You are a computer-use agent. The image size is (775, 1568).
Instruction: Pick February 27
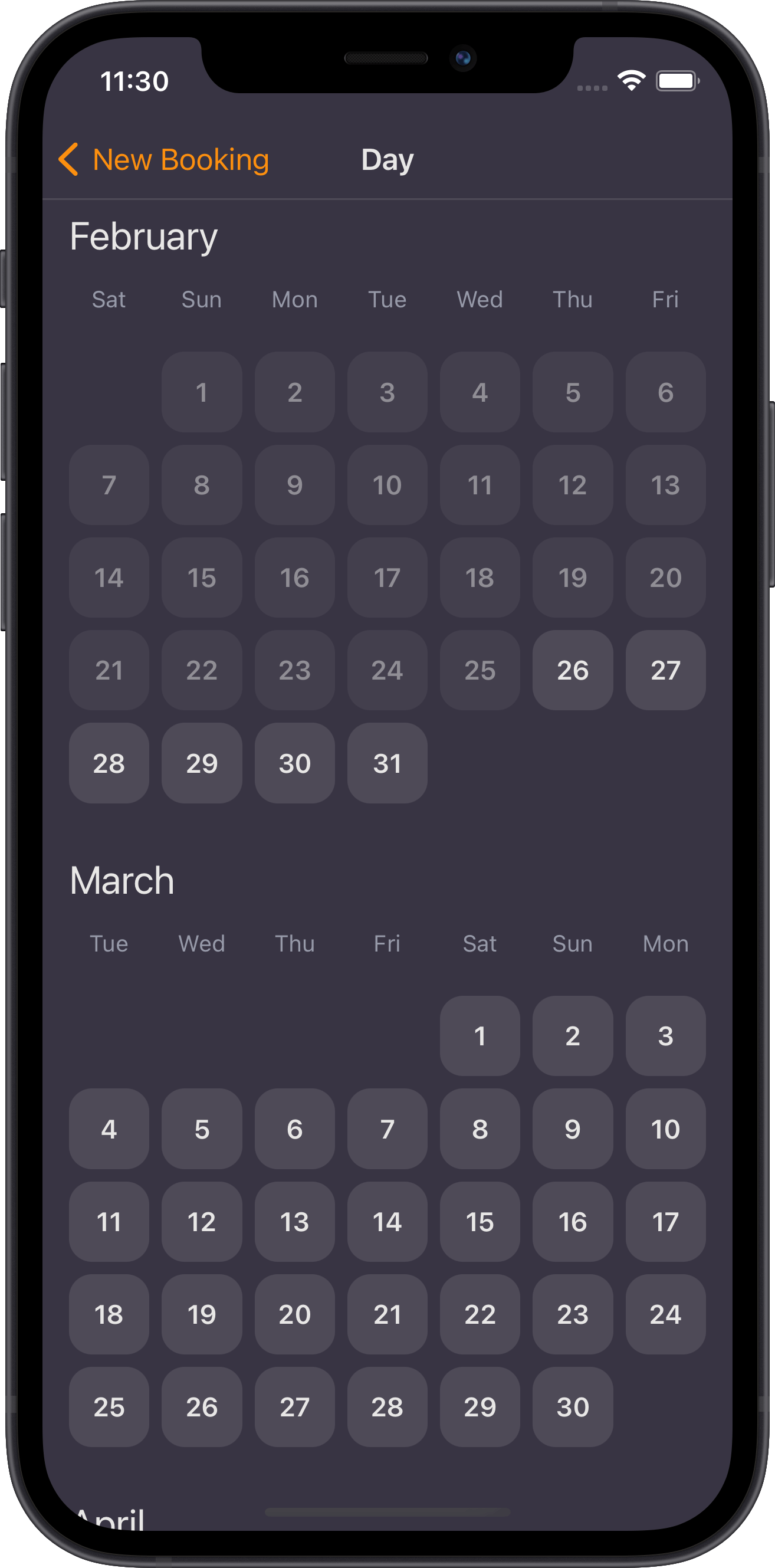[x=665, y=670]
